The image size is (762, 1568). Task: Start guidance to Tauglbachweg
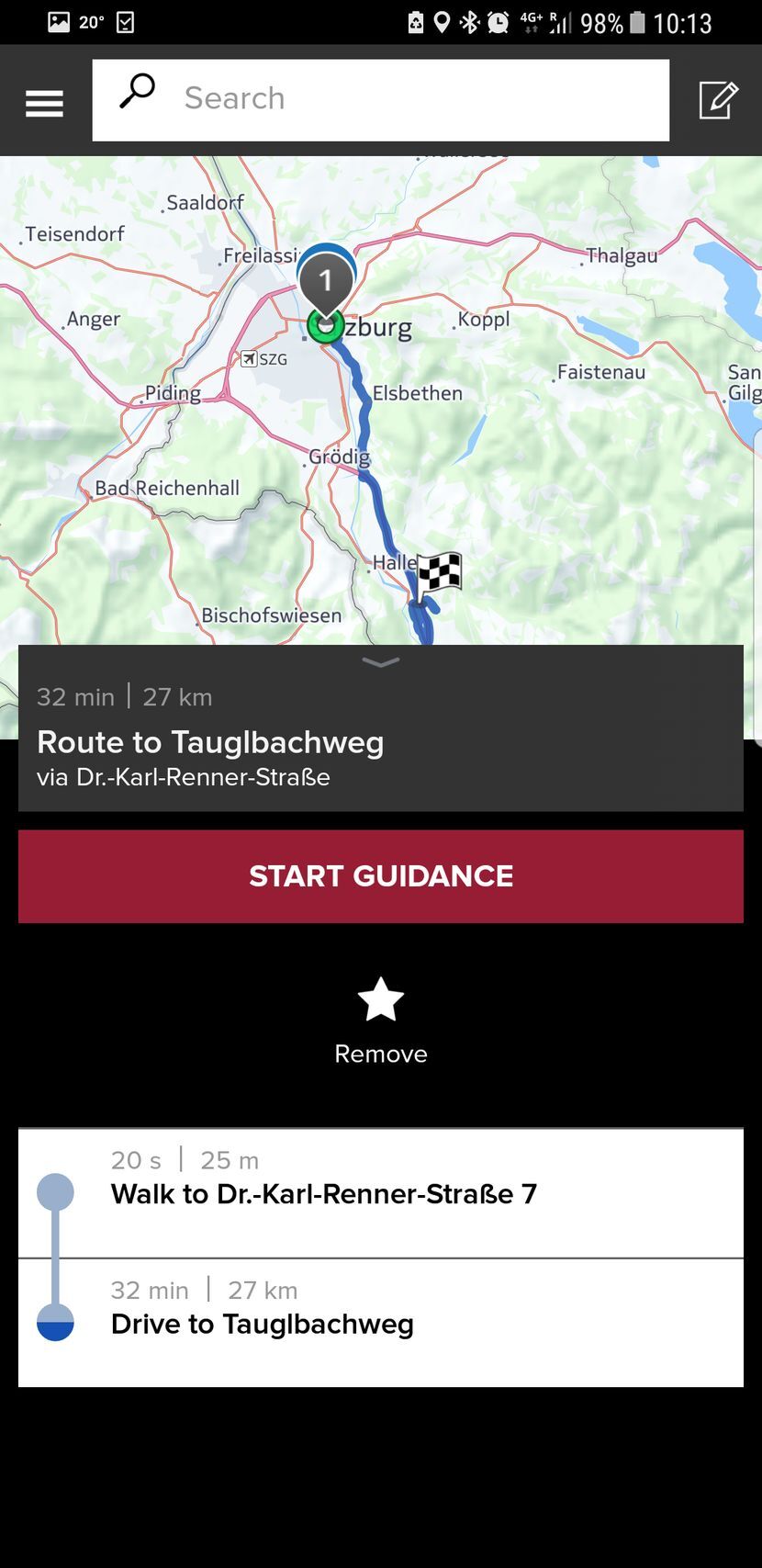(x=380, y=876)
